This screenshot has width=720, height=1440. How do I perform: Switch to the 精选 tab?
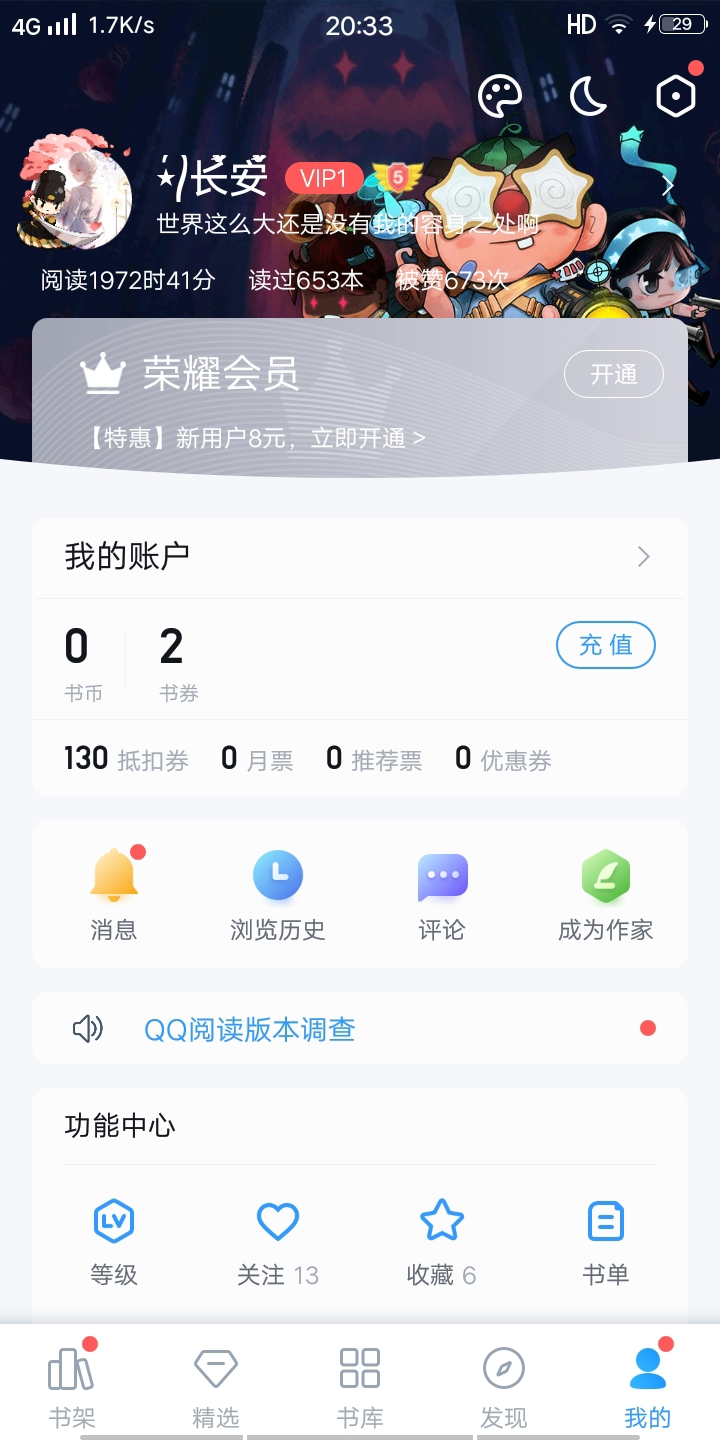click(216, 1385)
